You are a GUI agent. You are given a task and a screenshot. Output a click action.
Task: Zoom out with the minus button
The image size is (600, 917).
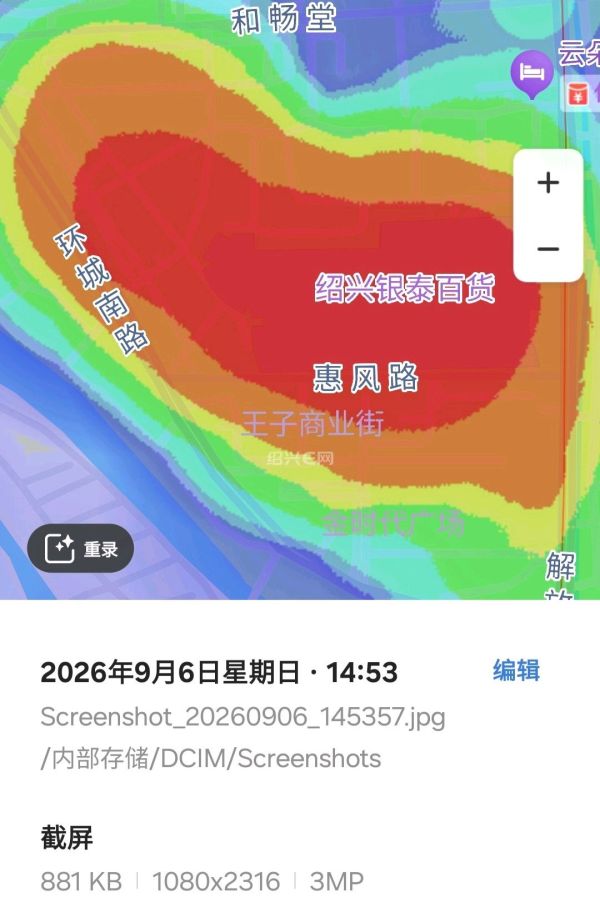click(x=548, y=249)
